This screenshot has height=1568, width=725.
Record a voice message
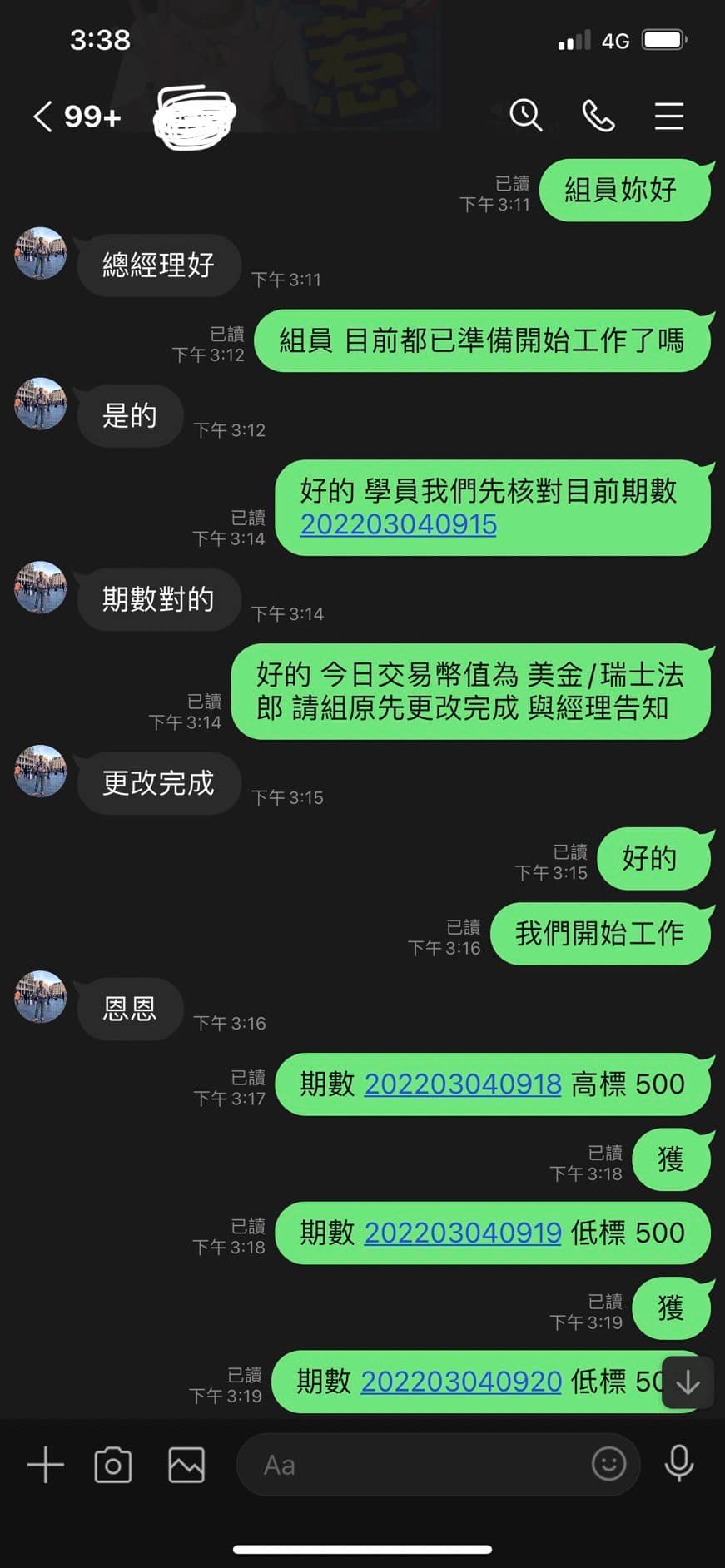click(x=678, y=1463)
